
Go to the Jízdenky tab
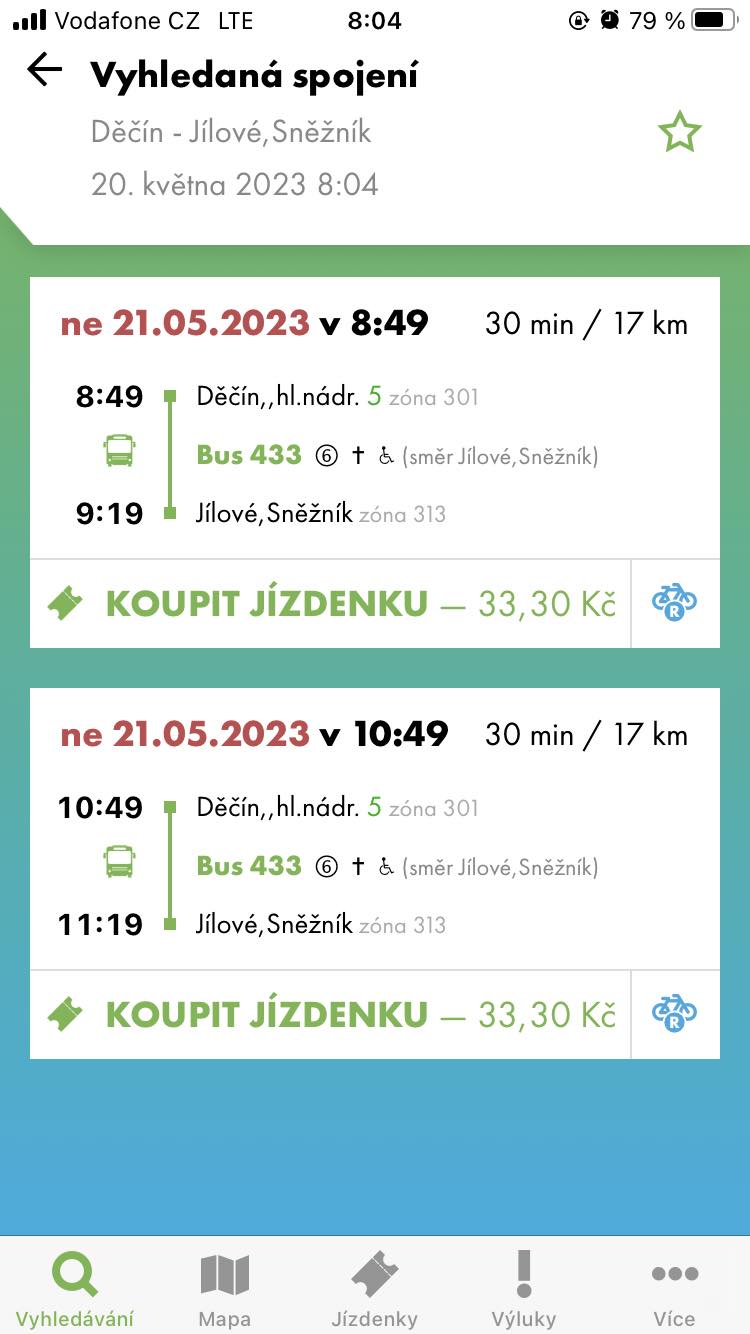[x=375, y=1288]
